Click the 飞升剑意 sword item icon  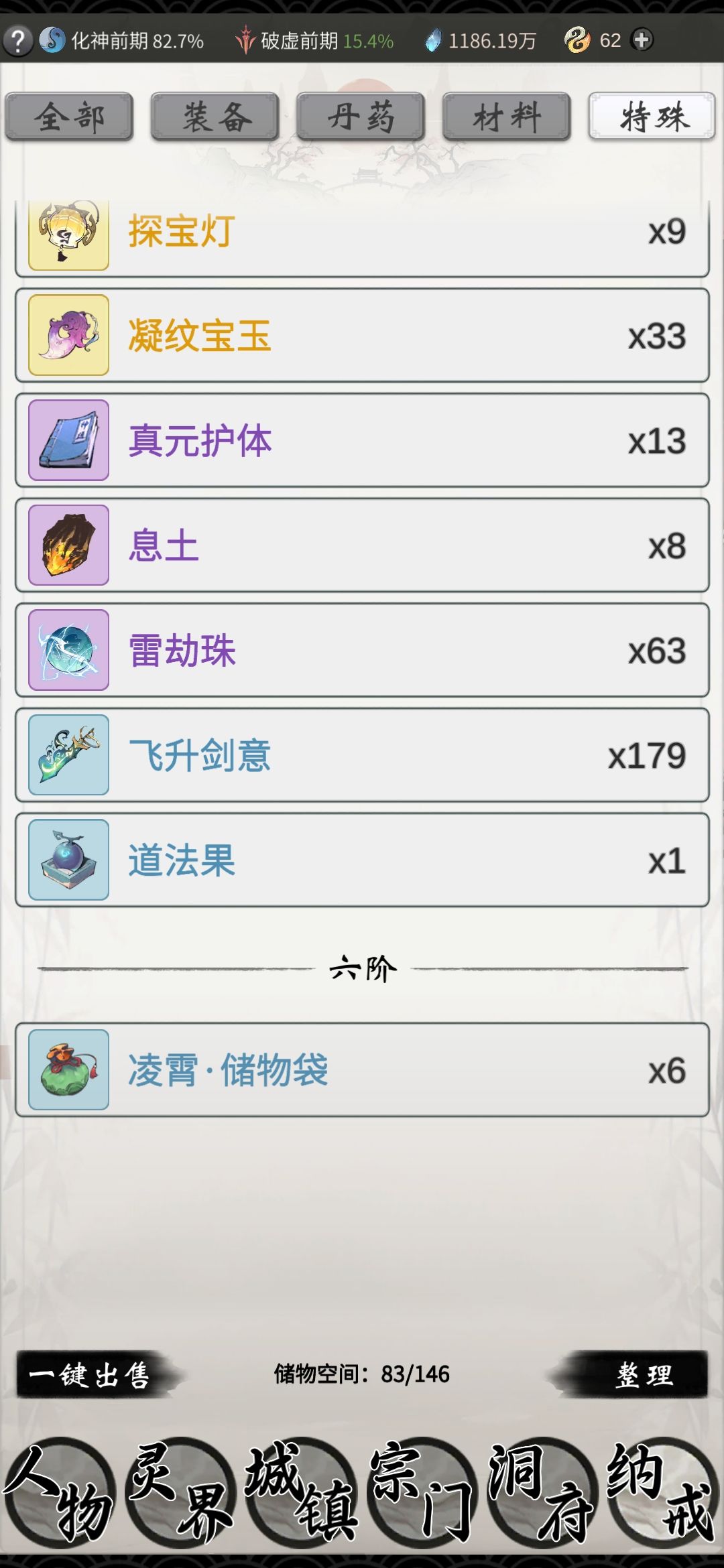[x=67, y=754]
